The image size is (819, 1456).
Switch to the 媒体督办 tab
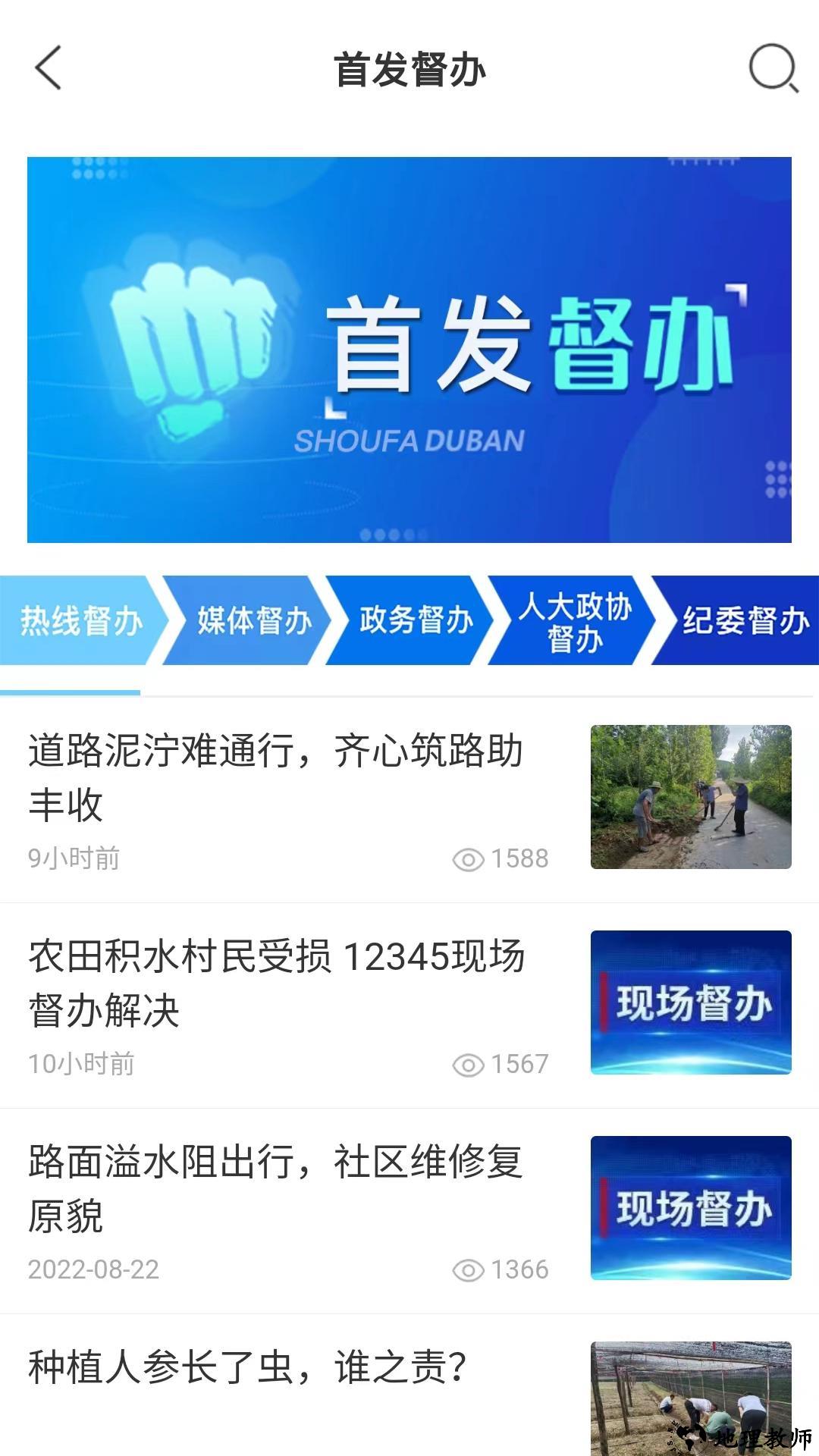click(254, 621)
